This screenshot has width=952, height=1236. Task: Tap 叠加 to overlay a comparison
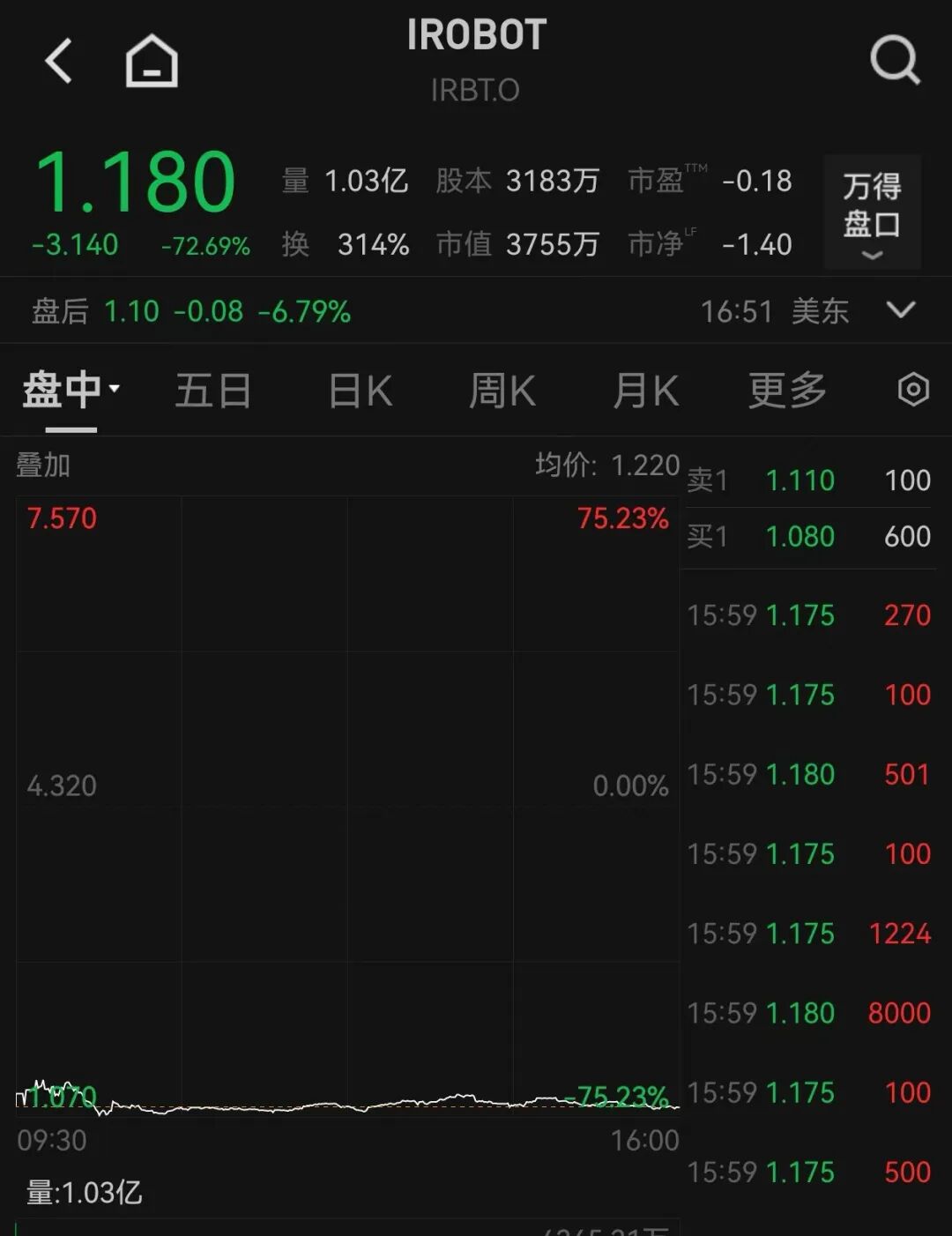point(43,465)
